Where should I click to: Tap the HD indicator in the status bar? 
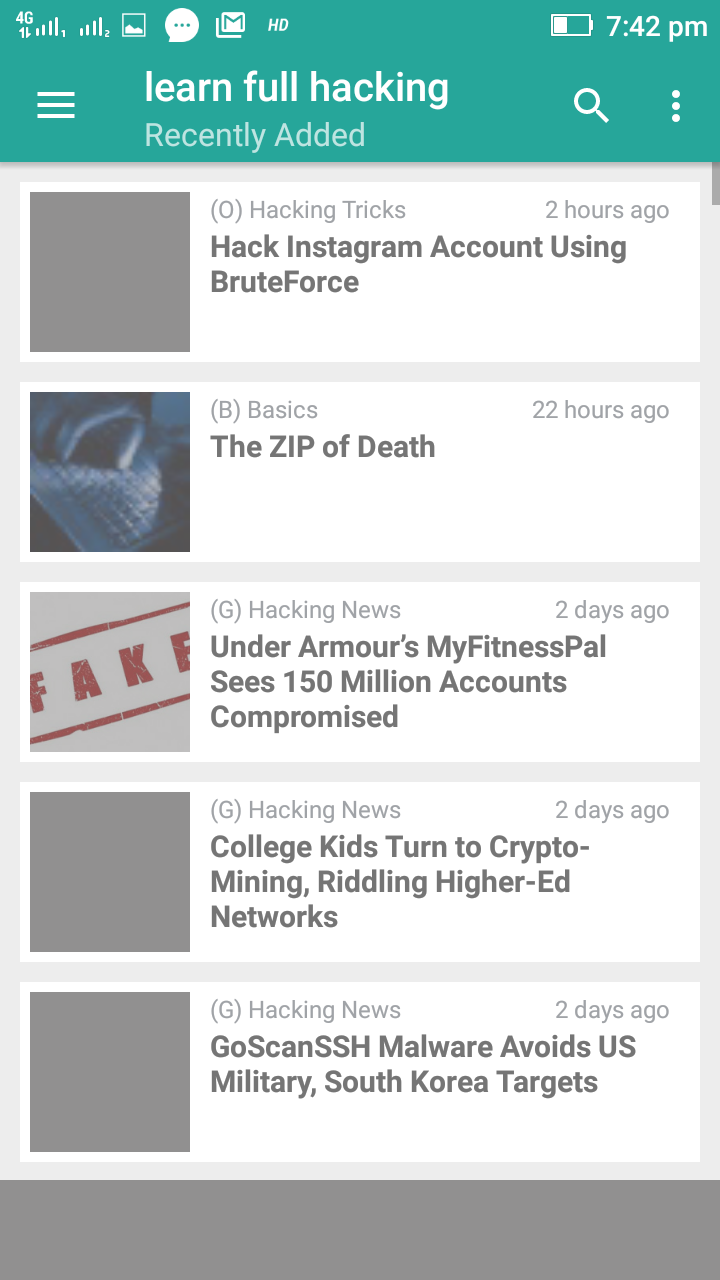point(277,26)
